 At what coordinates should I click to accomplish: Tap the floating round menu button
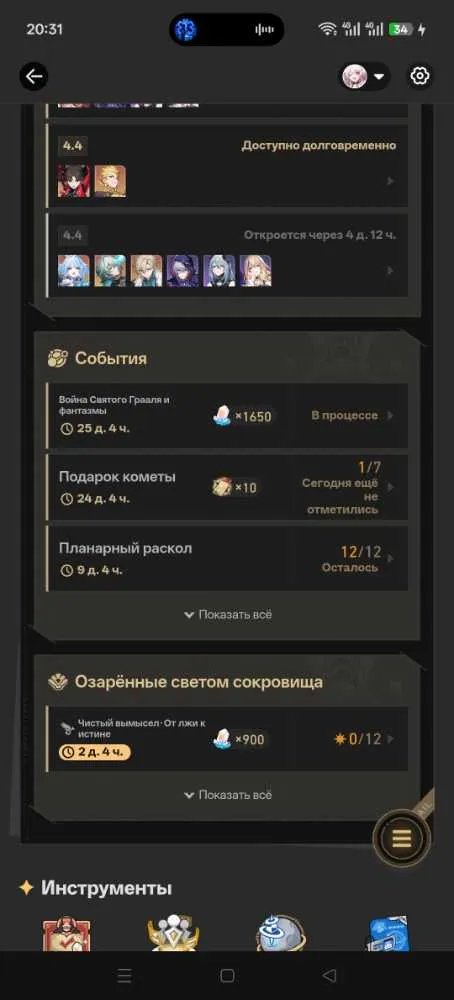402,838
